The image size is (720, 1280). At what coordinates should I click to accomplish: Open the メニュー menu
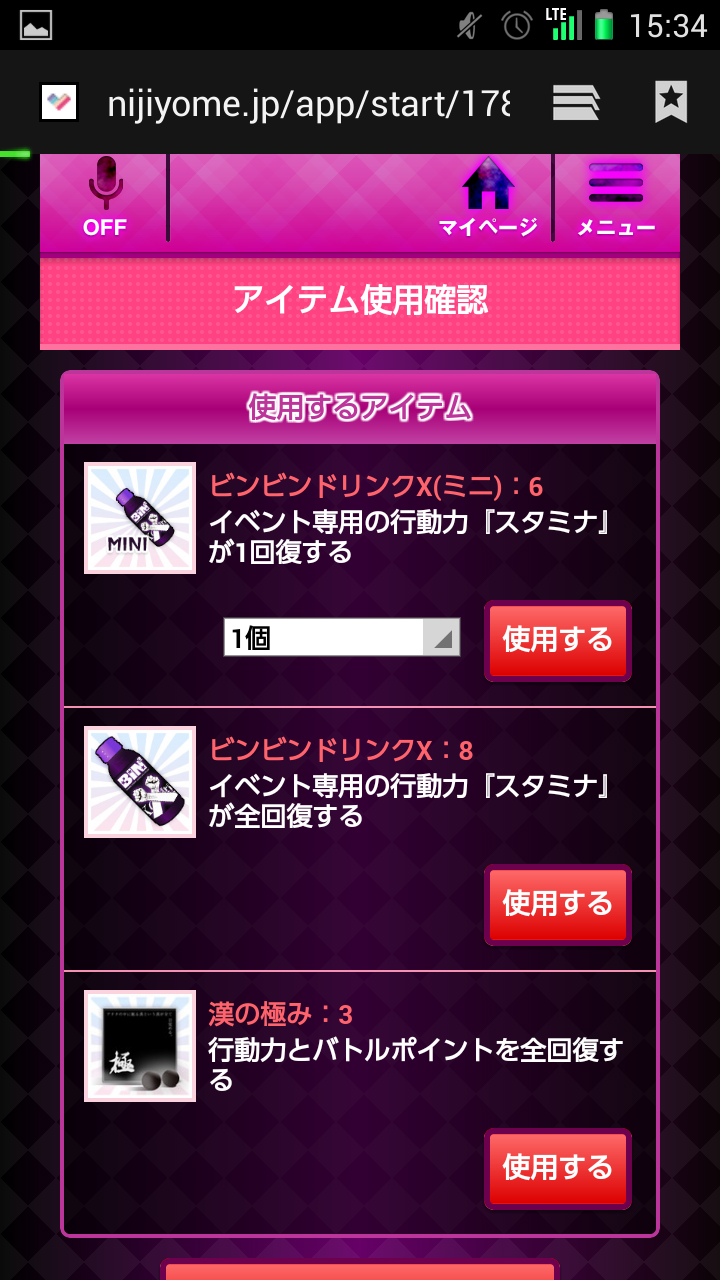pyautogui.click(x=616, y=198)
